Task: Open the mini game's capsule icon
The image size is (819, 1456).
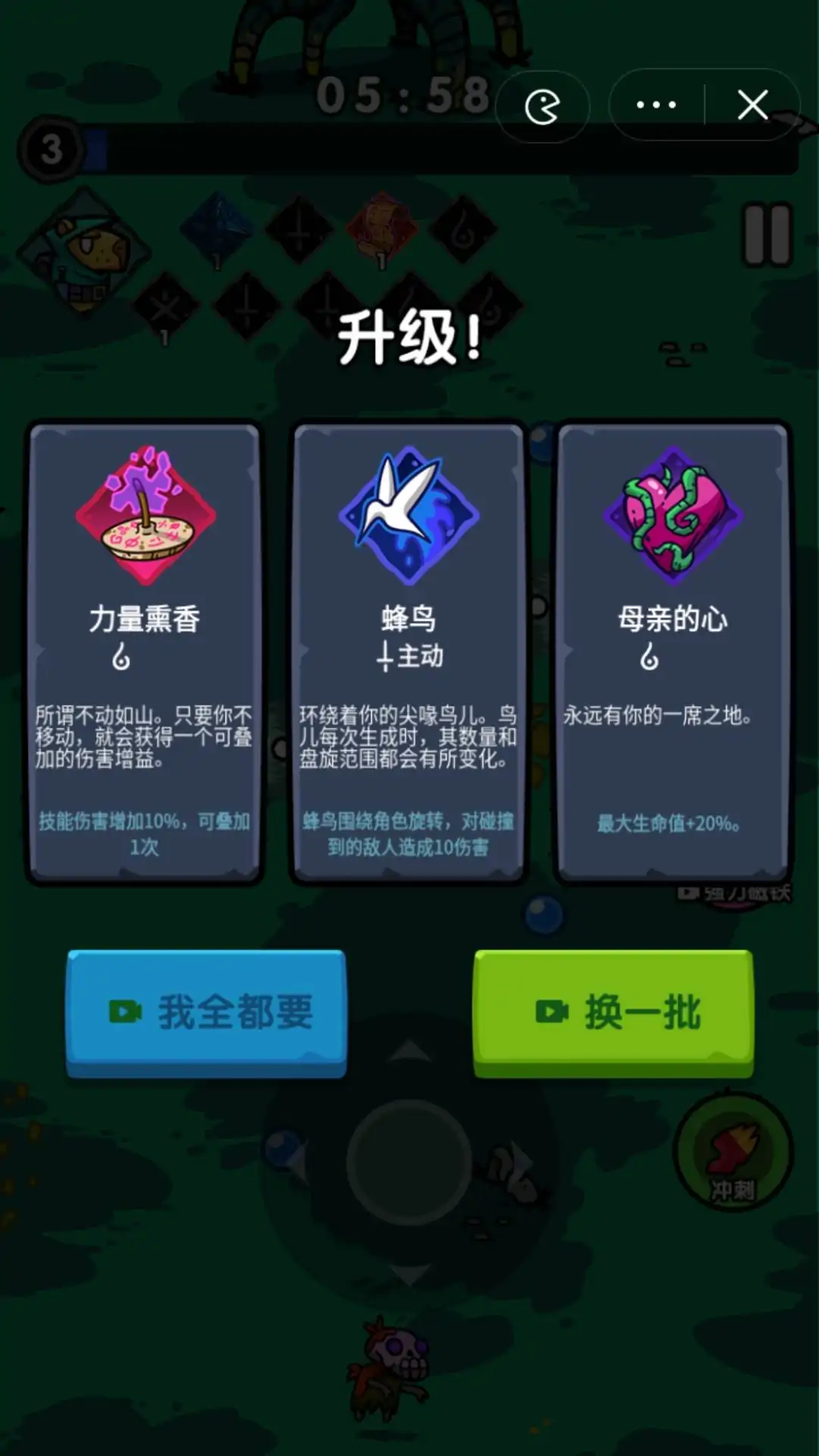Action: 542,106
